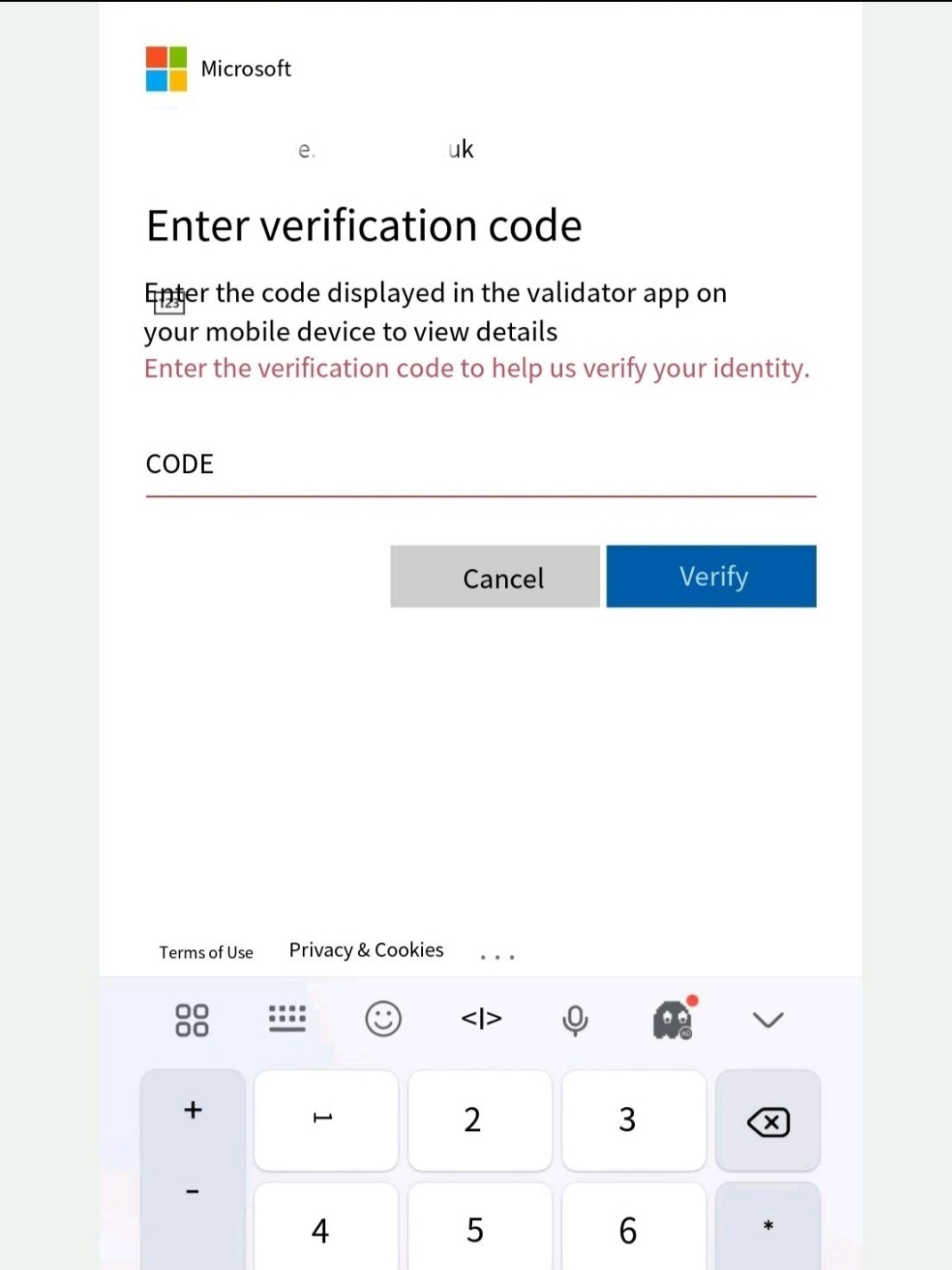Open the ghost sticker icon
This screenshot has width=952, height=1270.
(673, 1019)
